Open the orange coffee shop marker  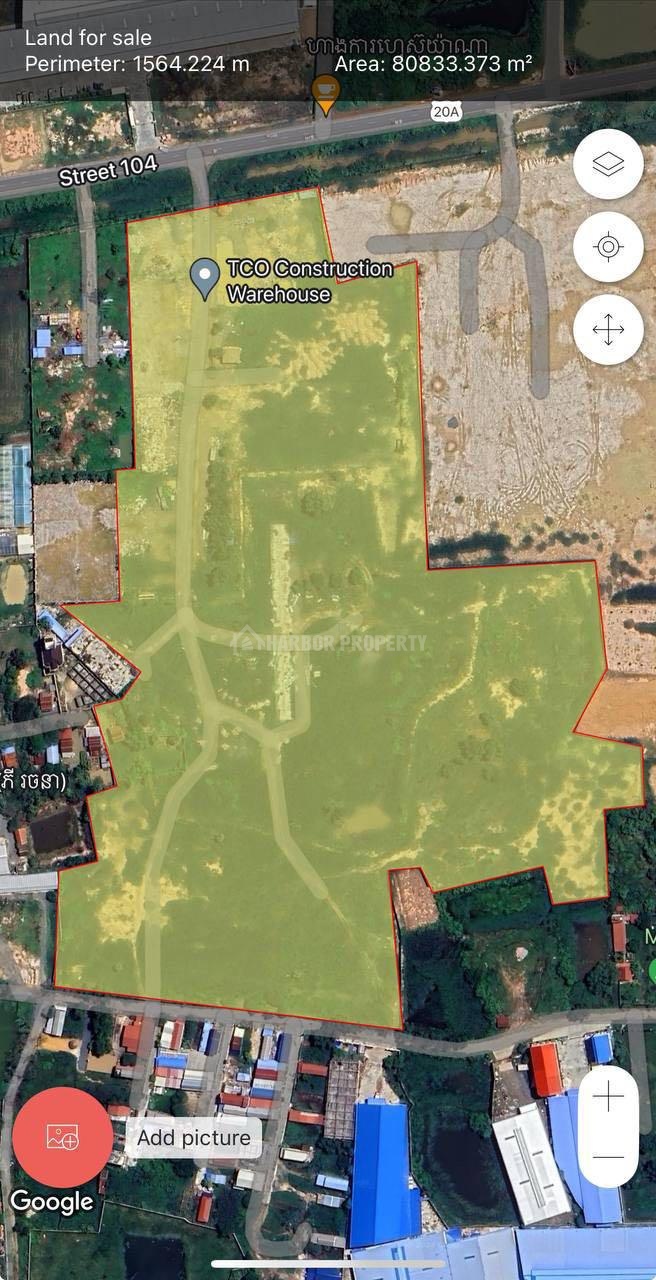click(326, 93)
